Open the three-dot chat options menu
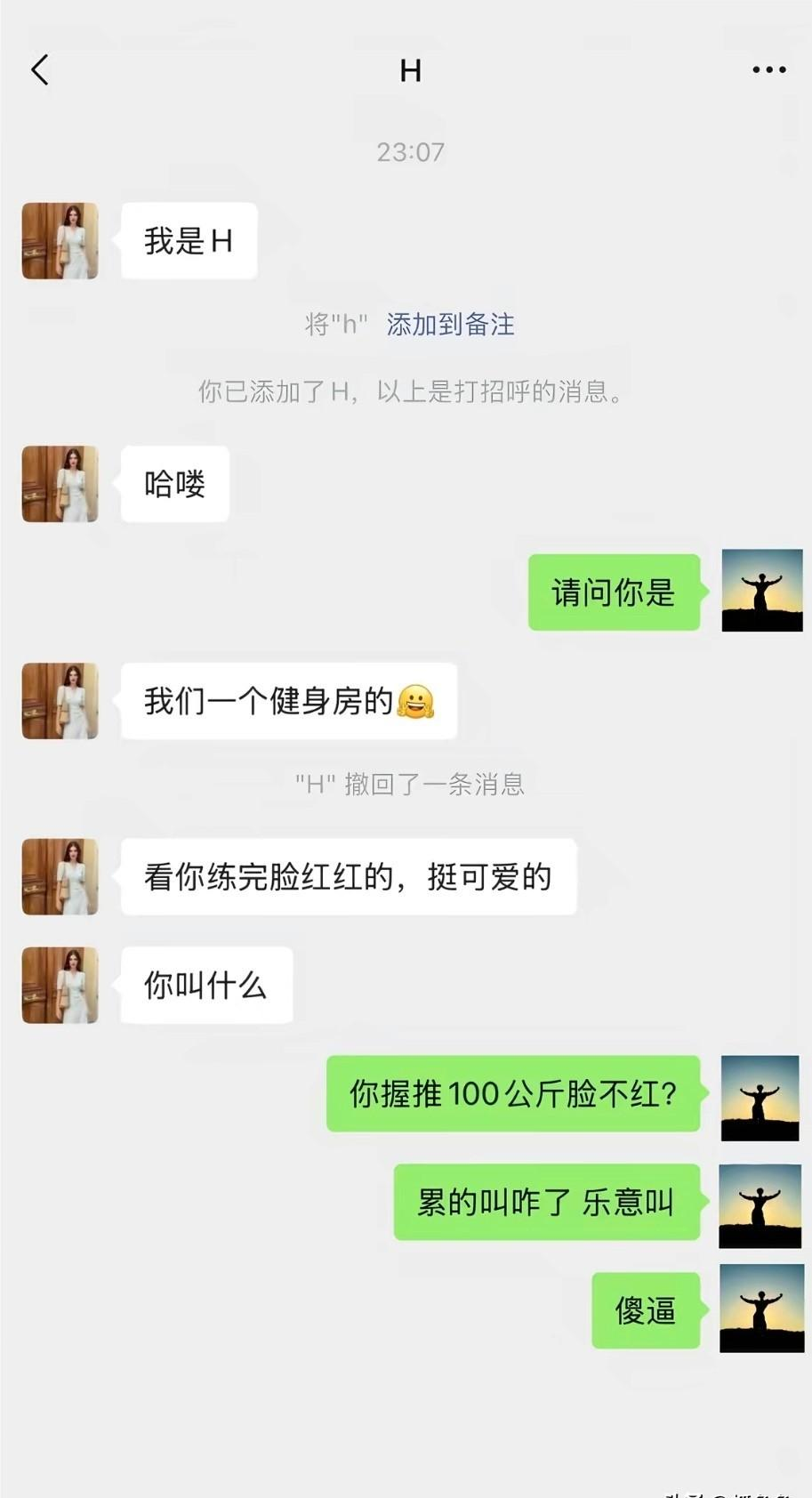This screenshot has height=1498, width=812. coord(767,69)
